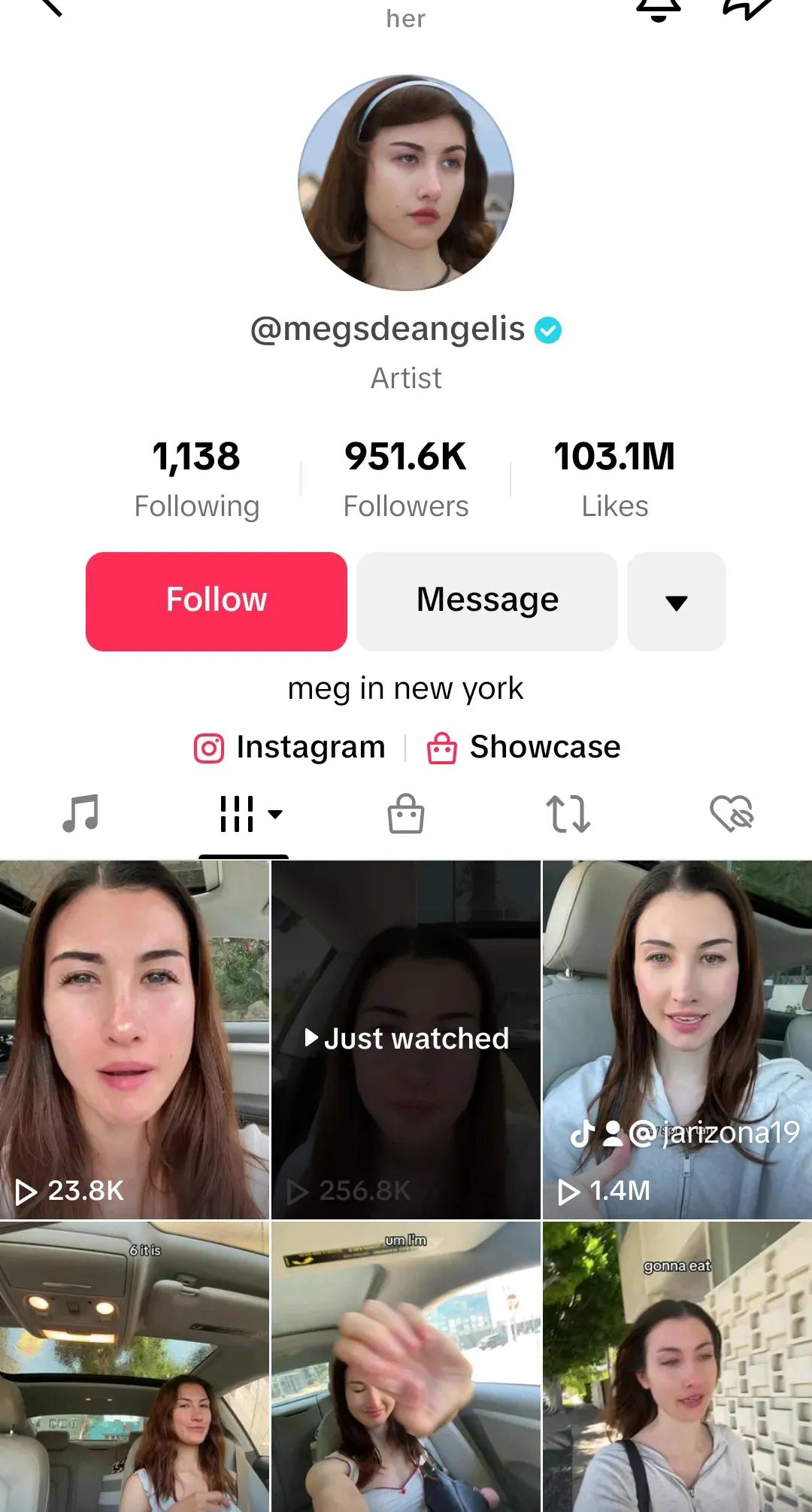
Task: Play the video with 1.4M views
Action: (677, 1038)
